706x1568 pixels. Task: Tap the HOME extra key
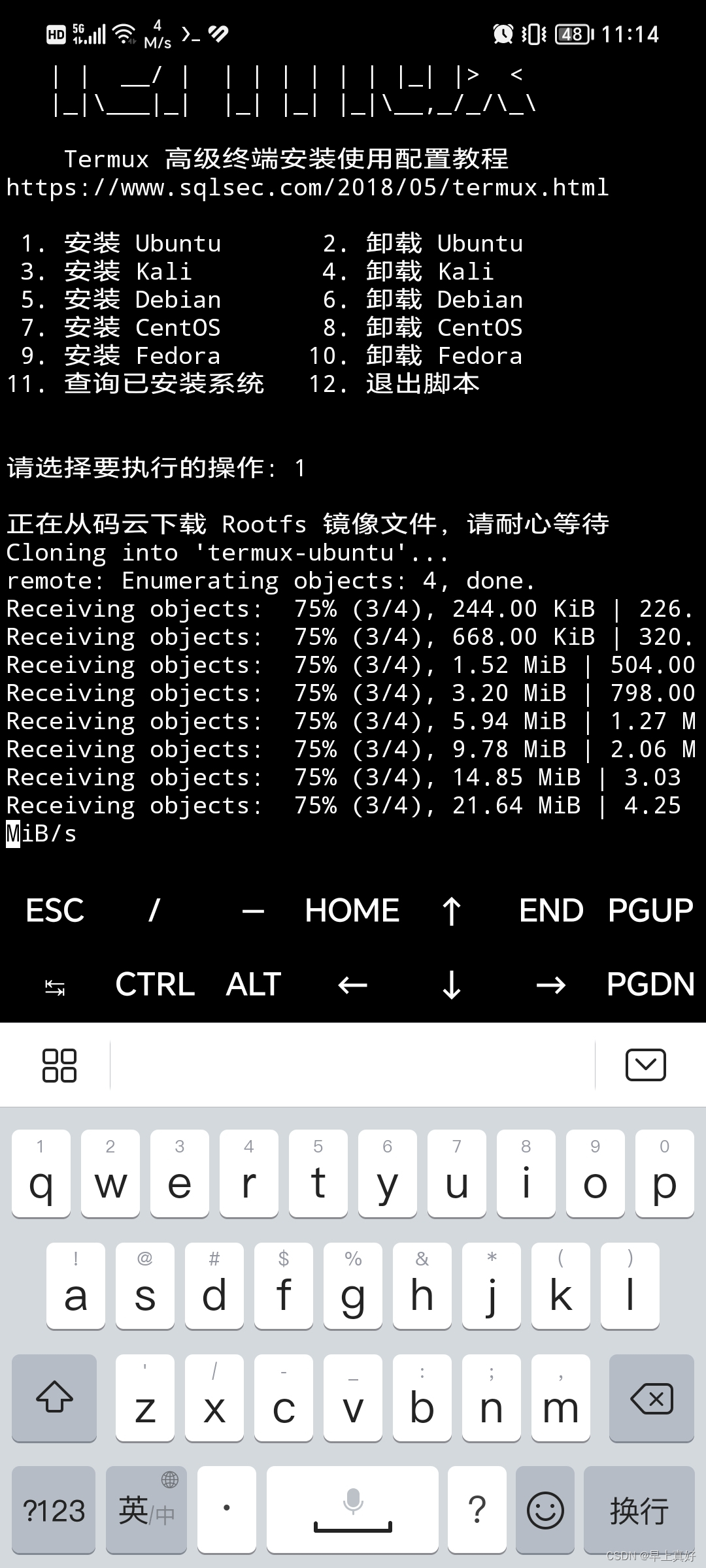(x=352, y=910)
